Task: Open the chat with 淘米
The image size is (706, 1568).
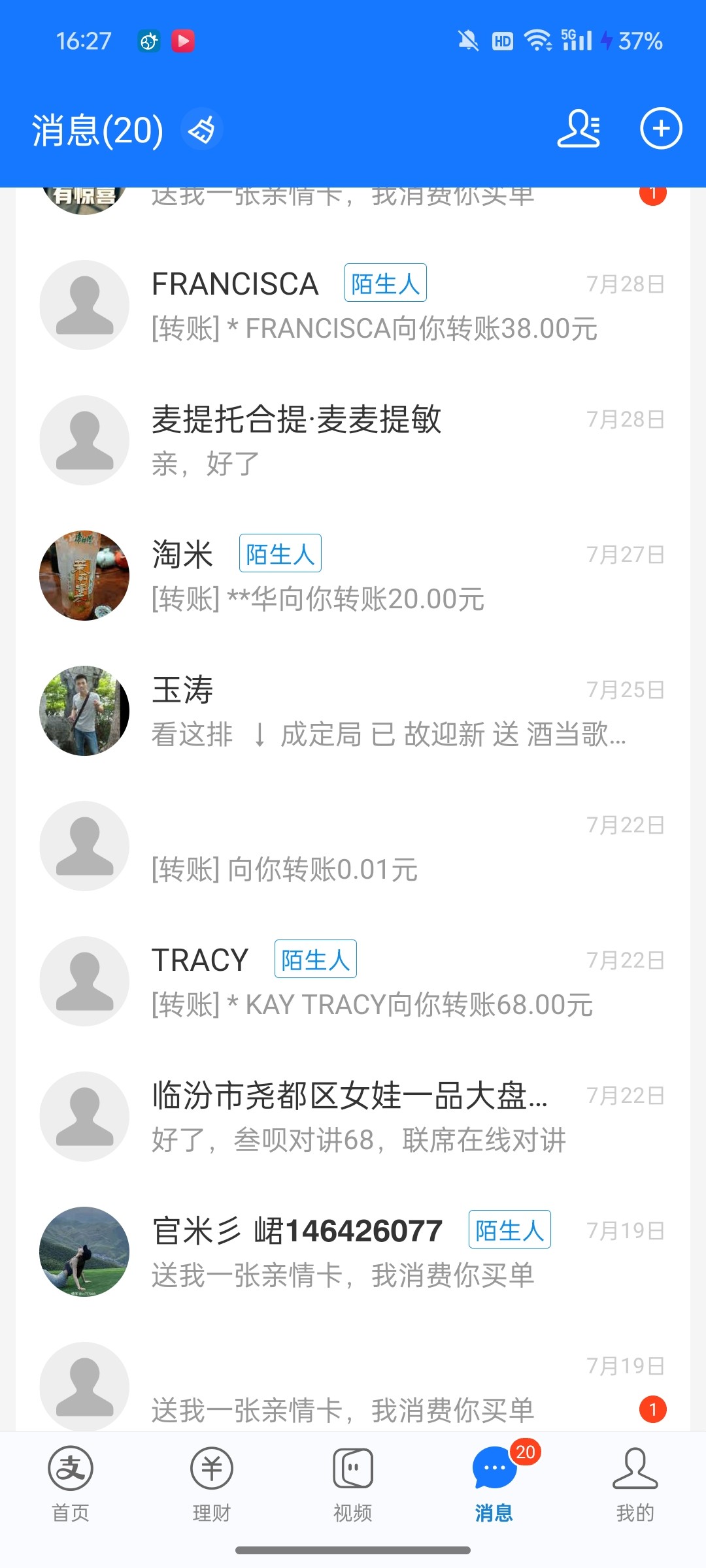Action: point(353,576)
